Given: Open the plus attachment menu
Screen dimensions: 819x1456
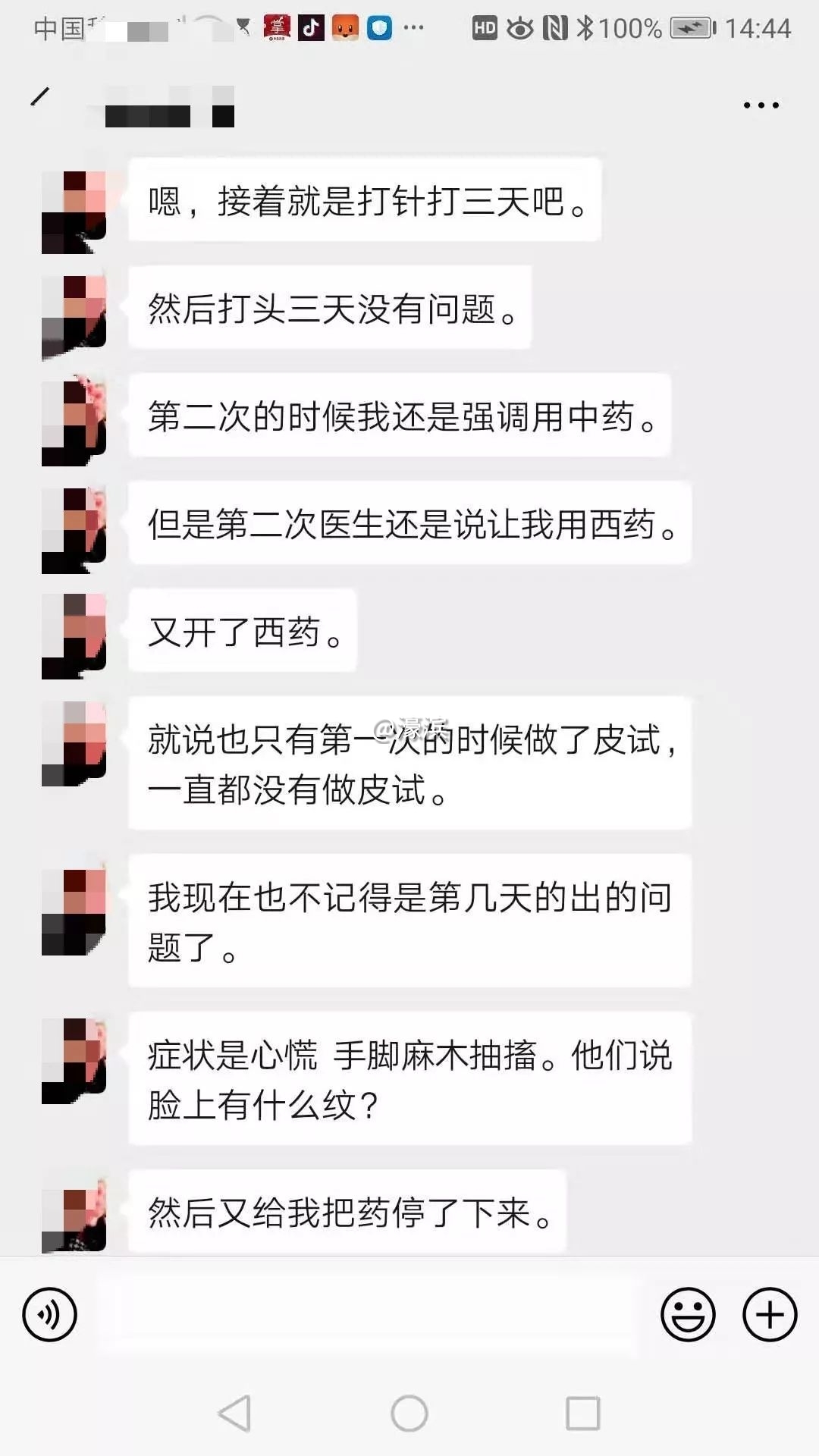Looking at the screenshot, I should pos(769,1314).
